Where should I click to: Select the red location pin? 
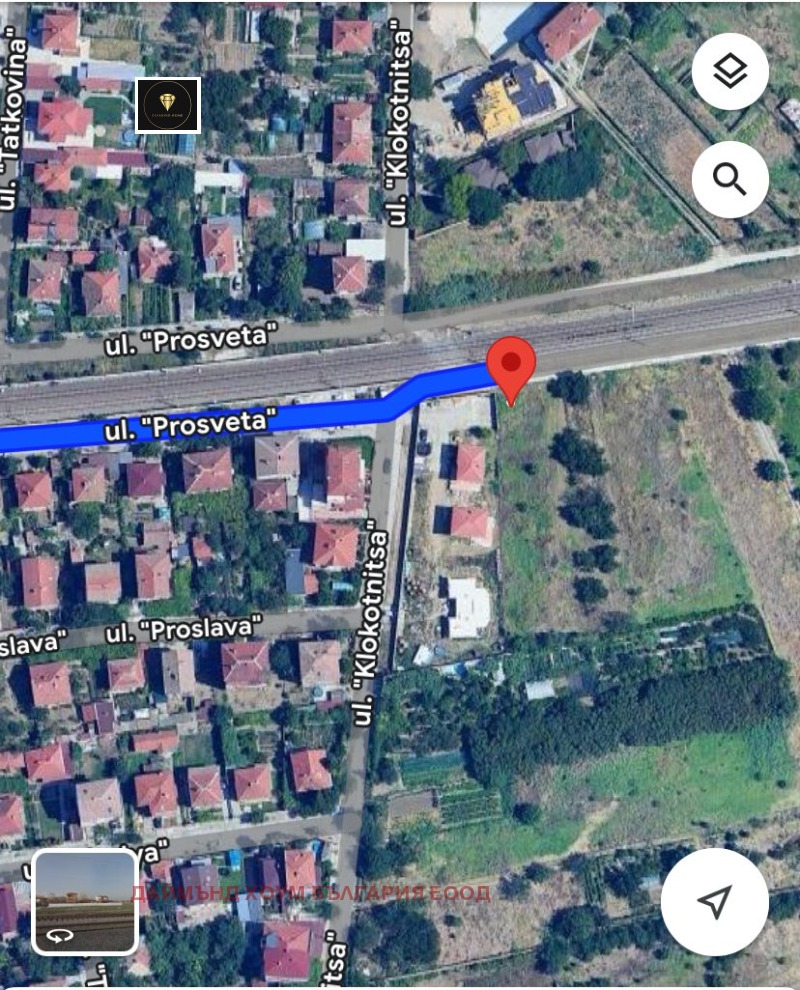click(x=511, y=366)
